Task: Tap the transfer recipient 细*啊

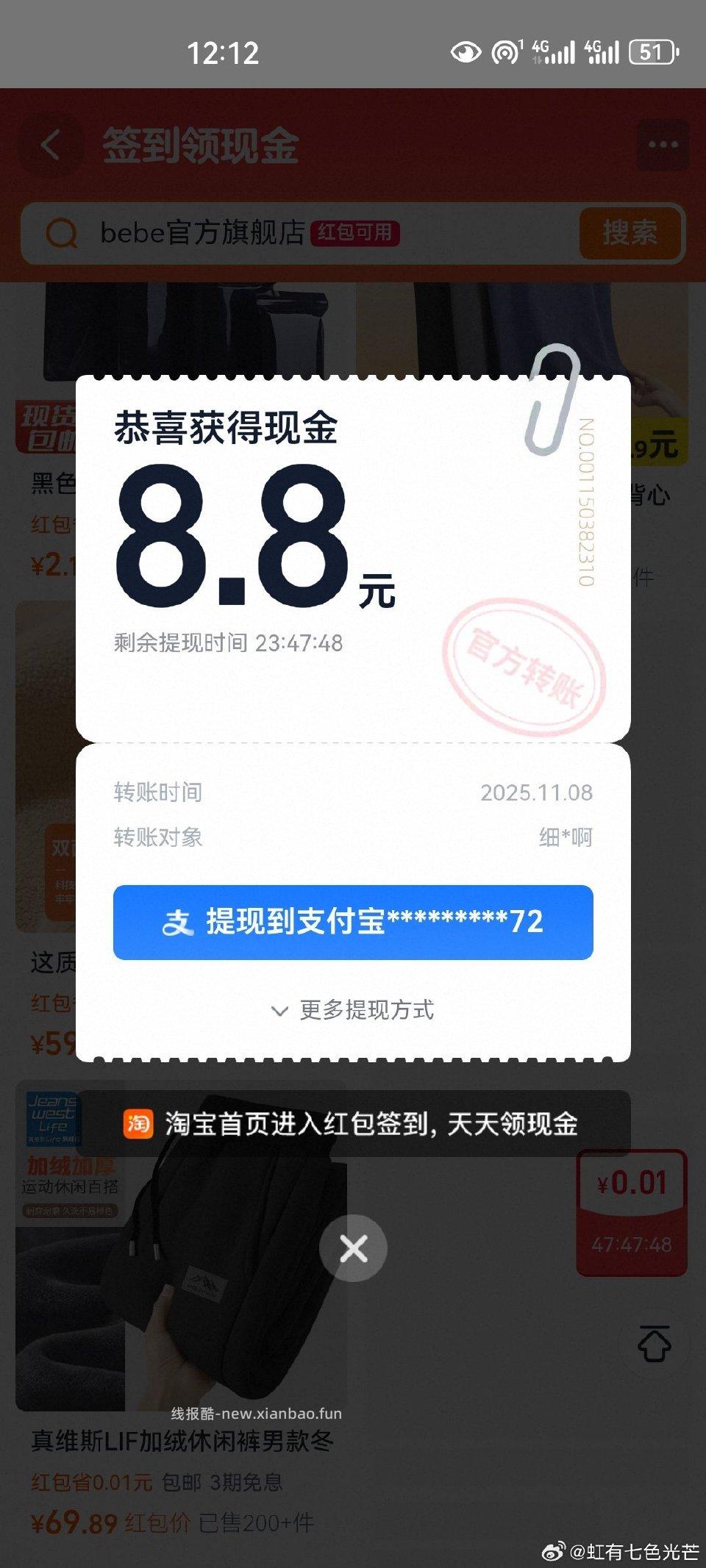Action: (x=566, y=837)
